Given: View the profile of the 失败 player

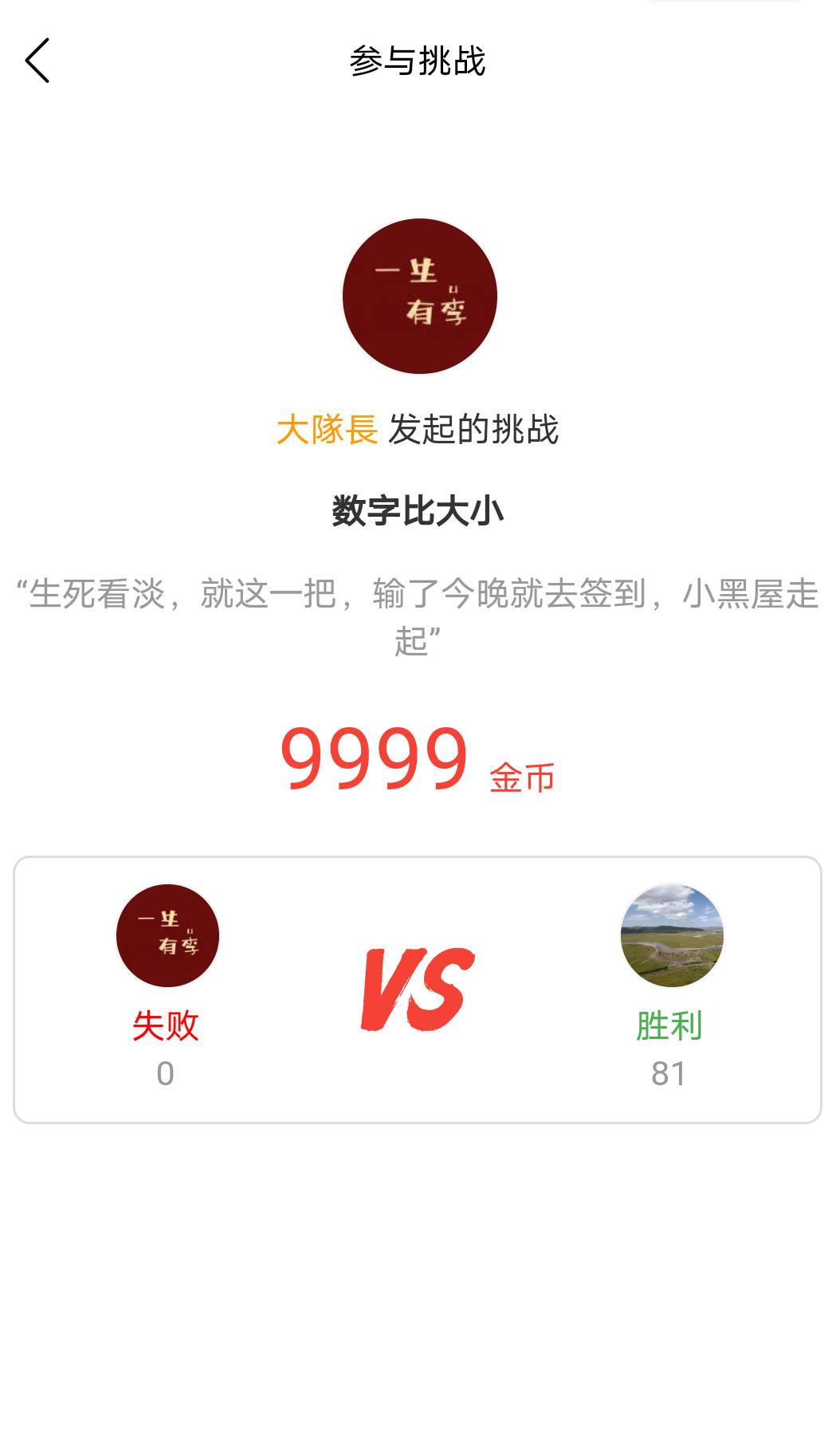Looking at the screenshot, I should coord(167,935).
